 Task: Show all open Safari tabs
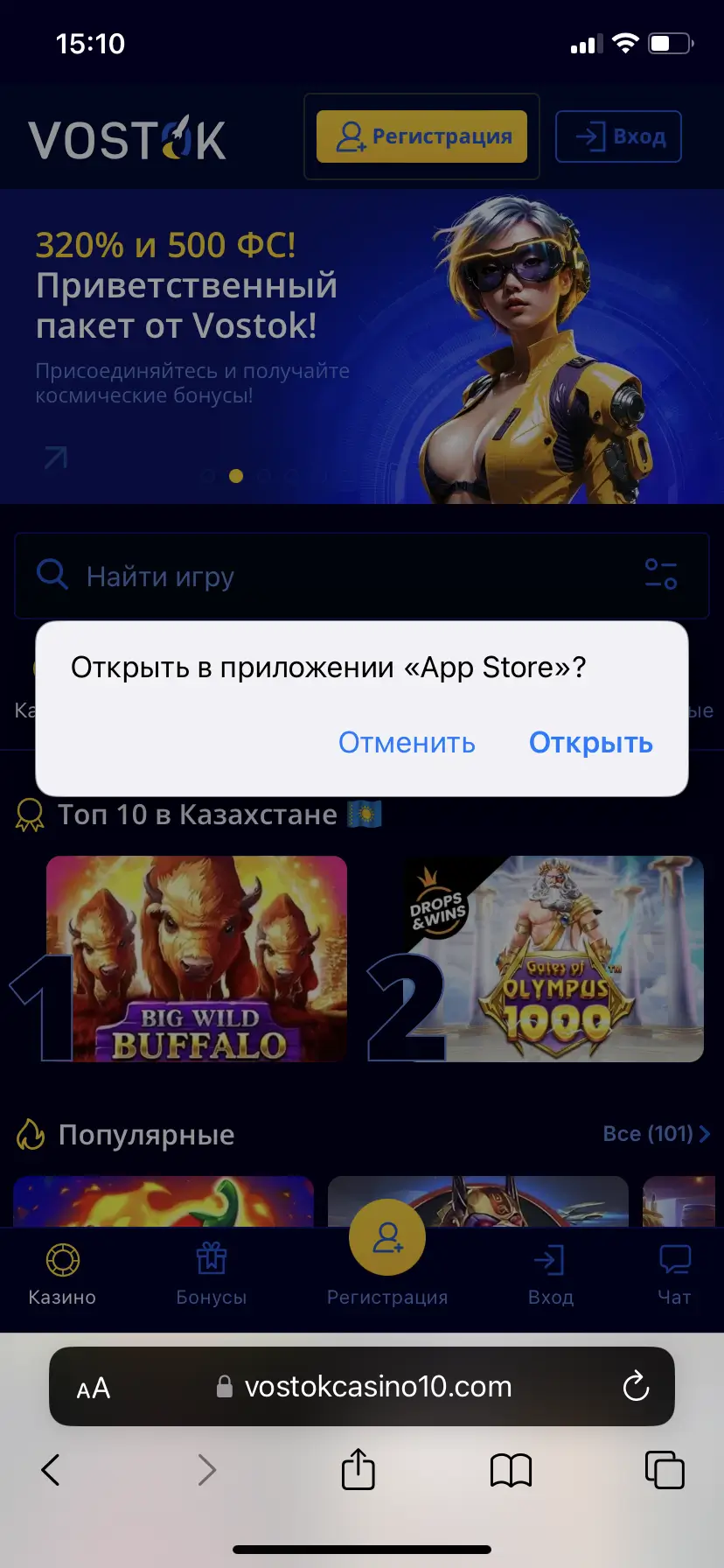click(664, 1470)
